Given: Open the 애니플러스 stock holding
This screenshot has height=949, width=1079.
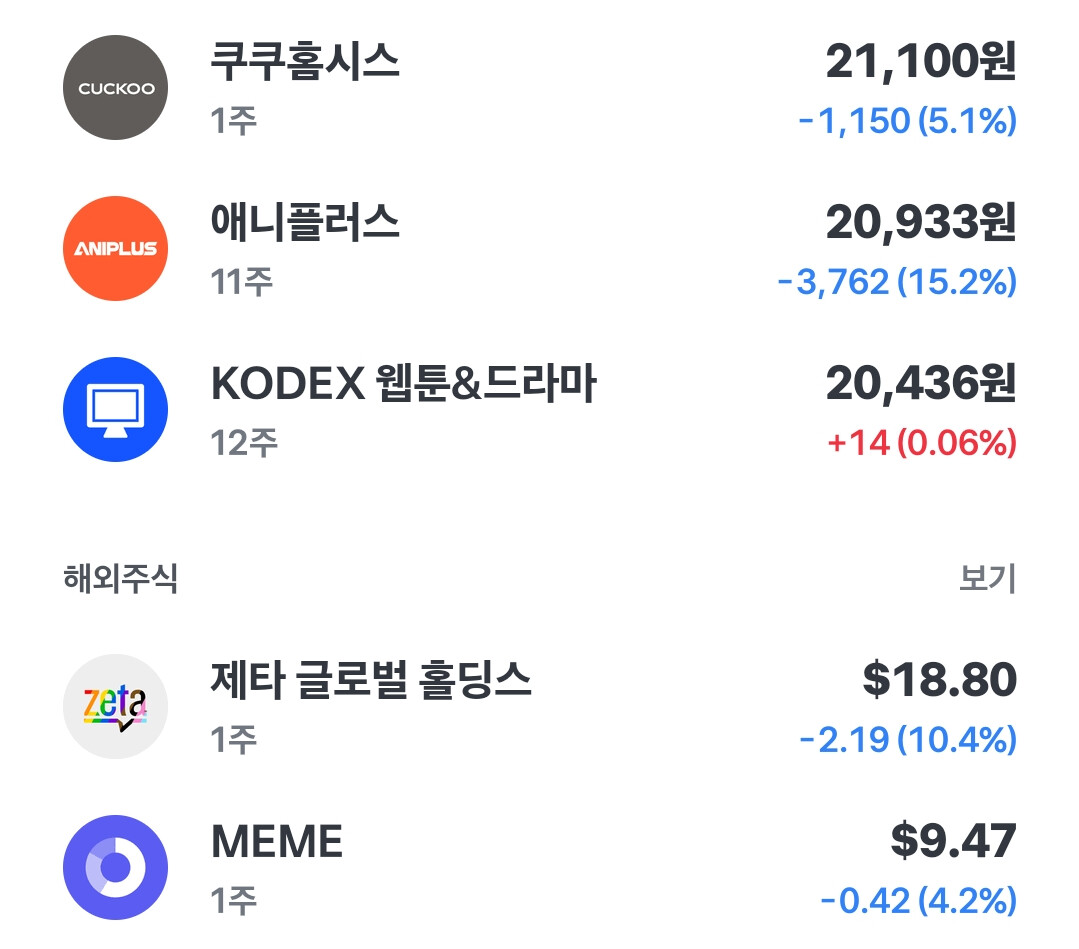Looking at the screenshot, I should click(x=540, y=248).
